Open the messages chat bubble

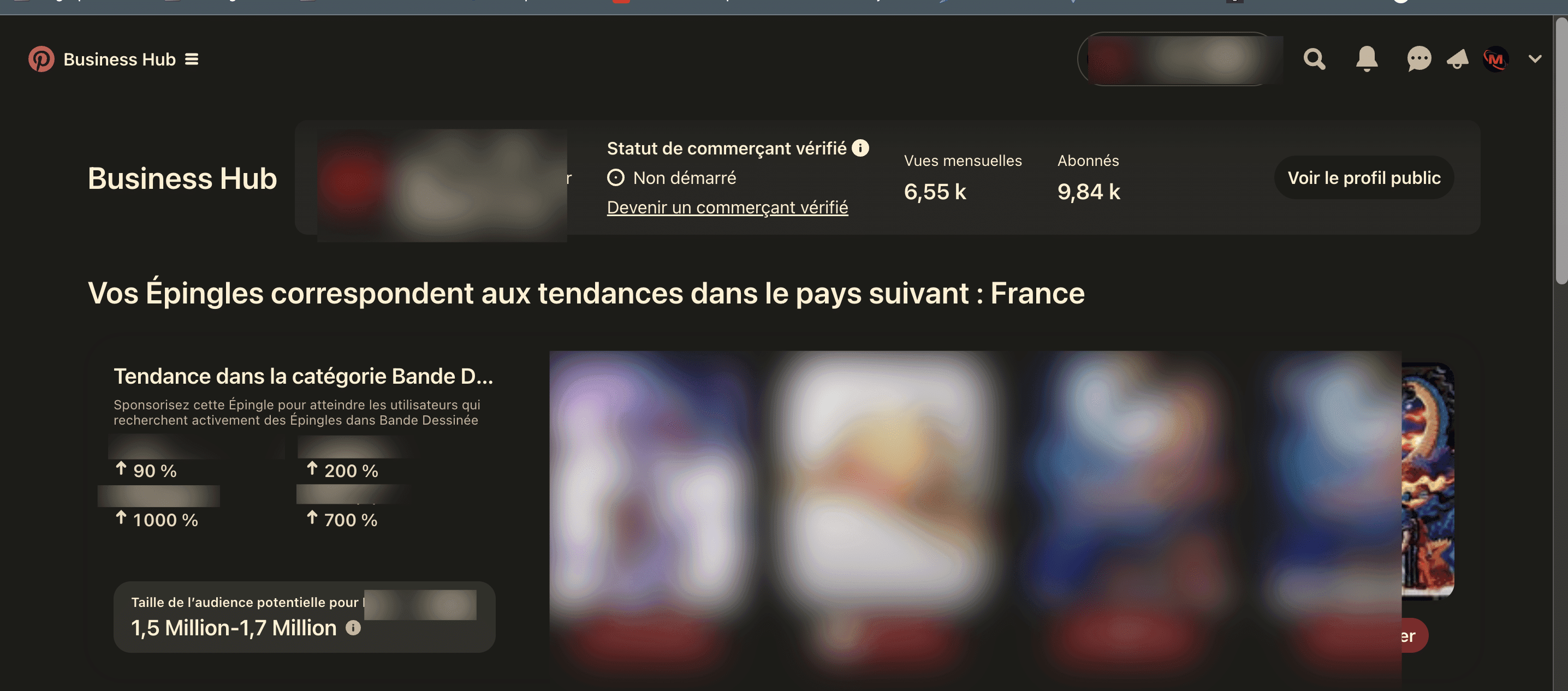point(1418,59)
